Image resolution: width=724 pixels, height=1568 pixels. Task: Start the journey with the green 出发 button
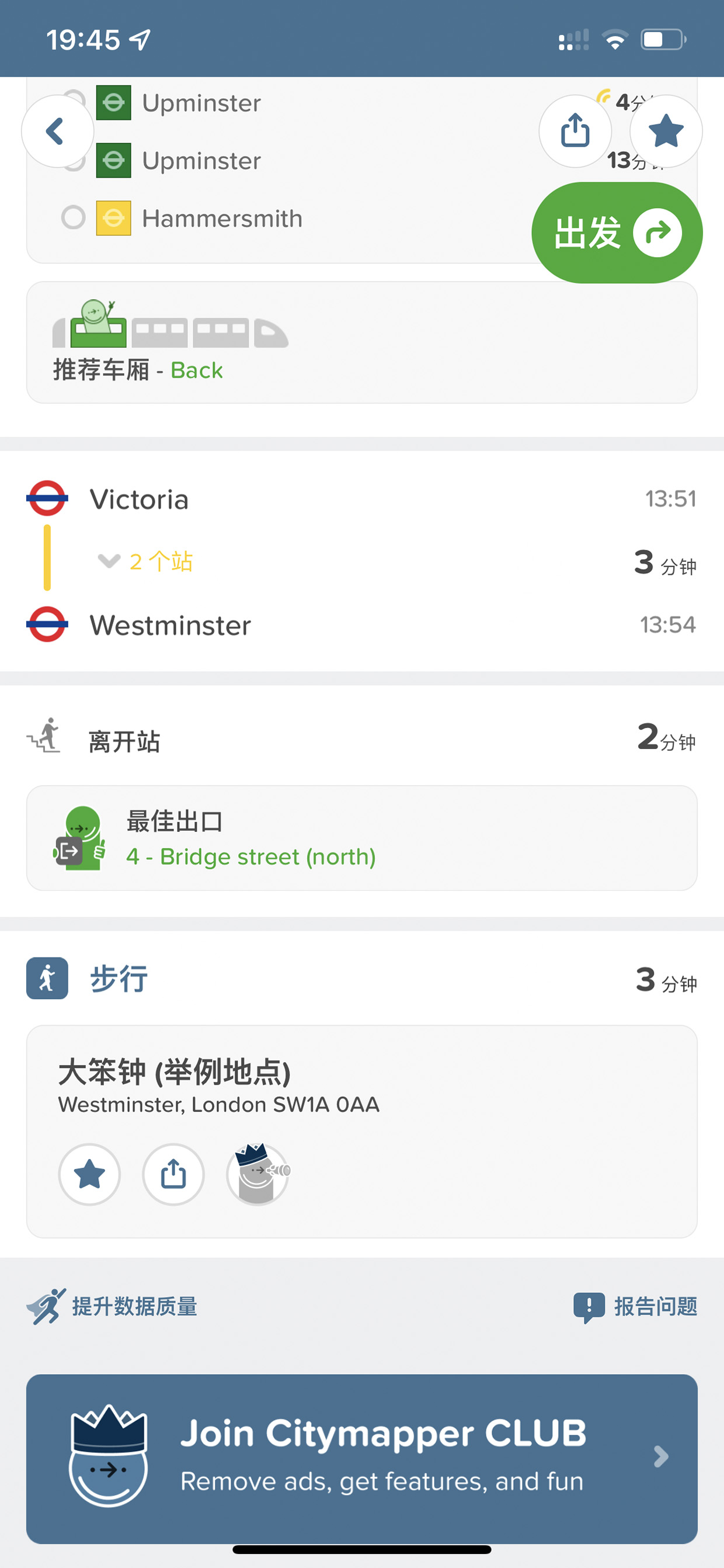point(617,233)
